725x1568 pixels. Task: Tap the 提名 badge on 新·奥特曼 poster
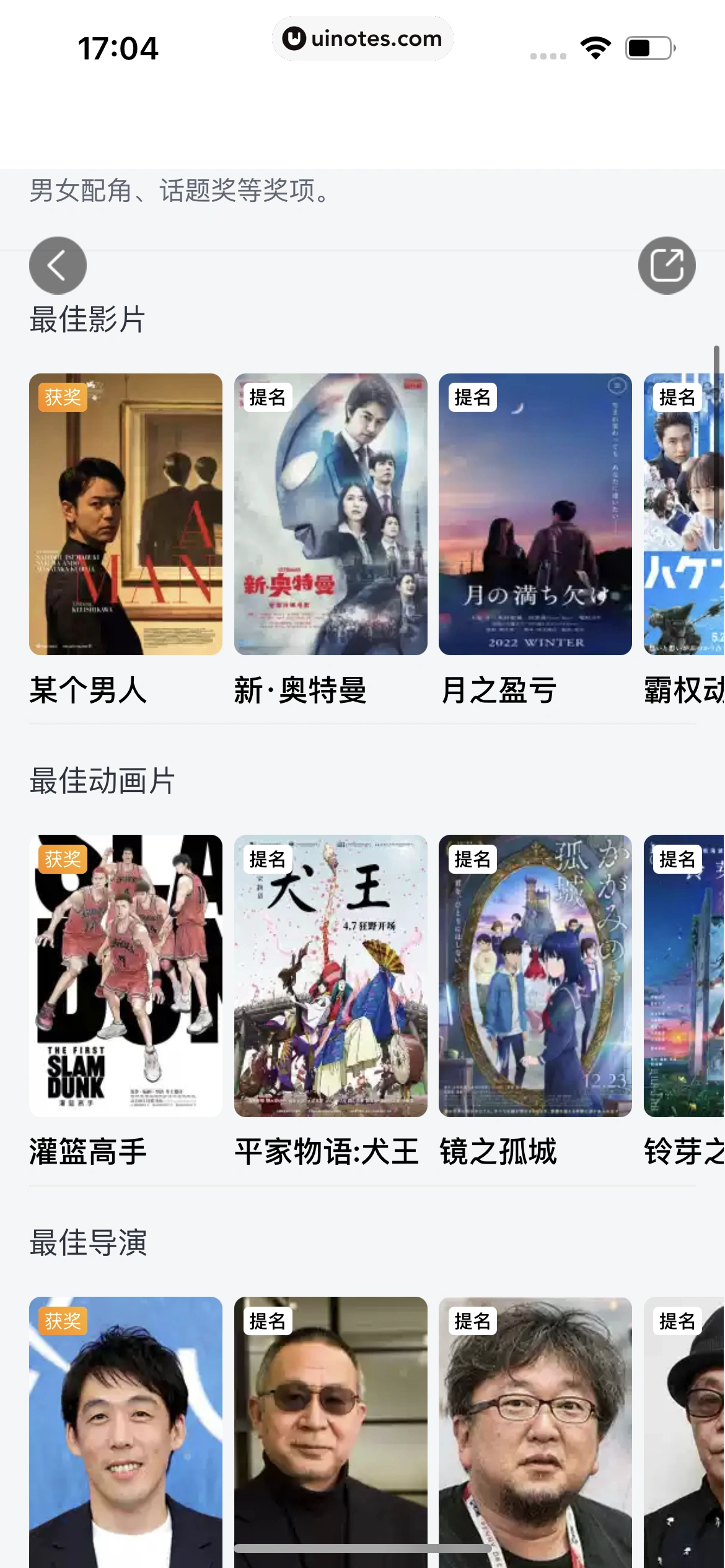click(267, 399)
